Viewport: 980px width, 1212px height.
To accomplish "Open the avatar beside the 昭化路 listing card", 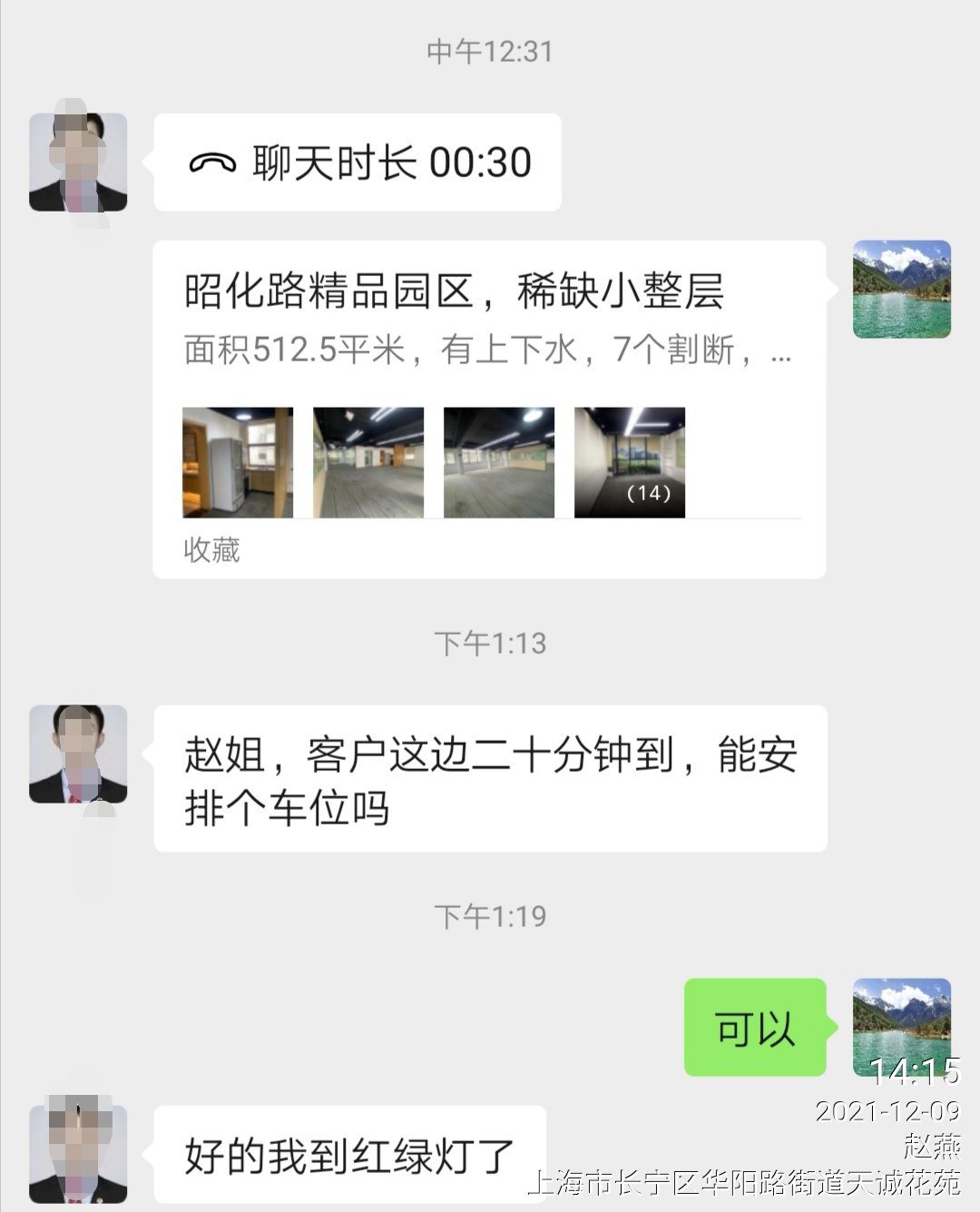I will (x=901, y=290).
